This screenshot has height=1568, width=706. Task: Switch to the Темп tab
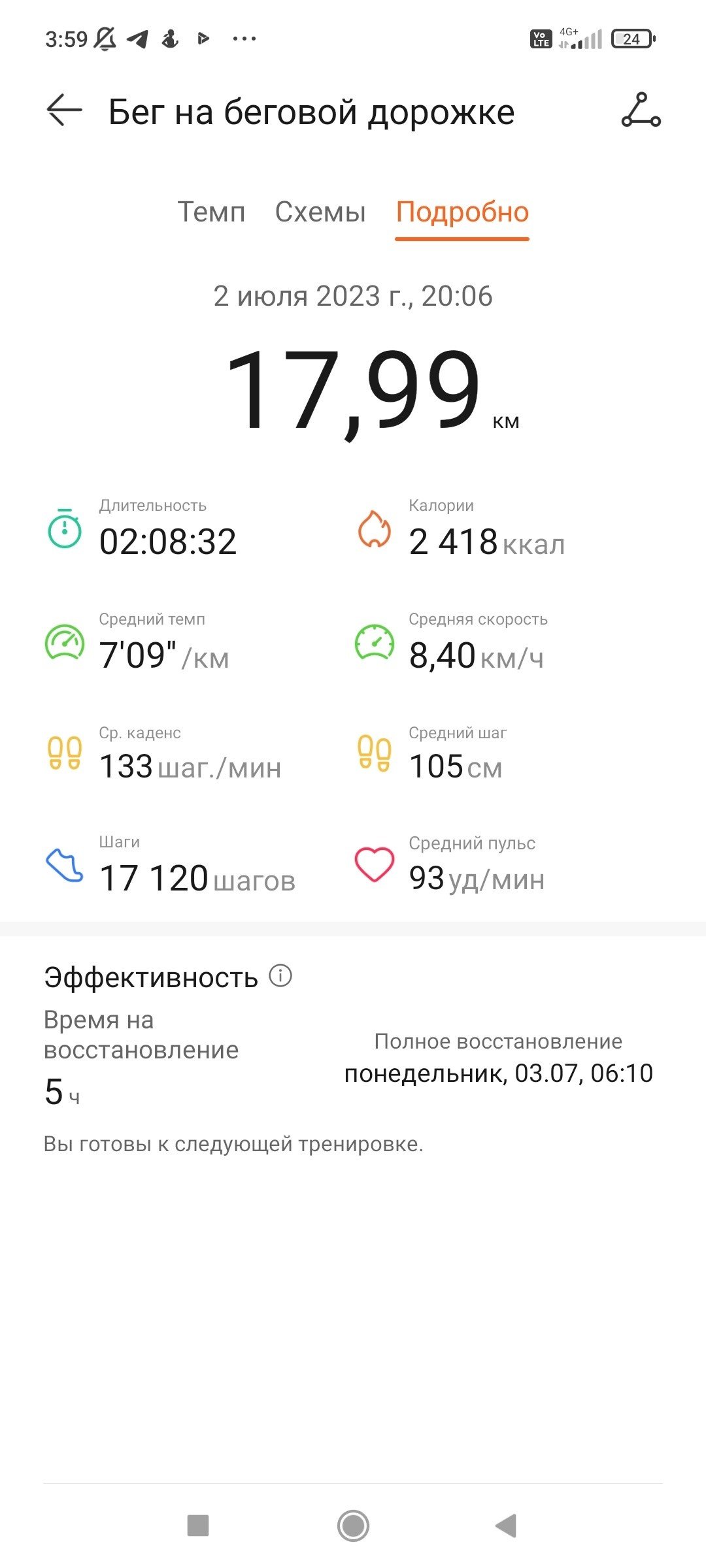tap(211, 212)
